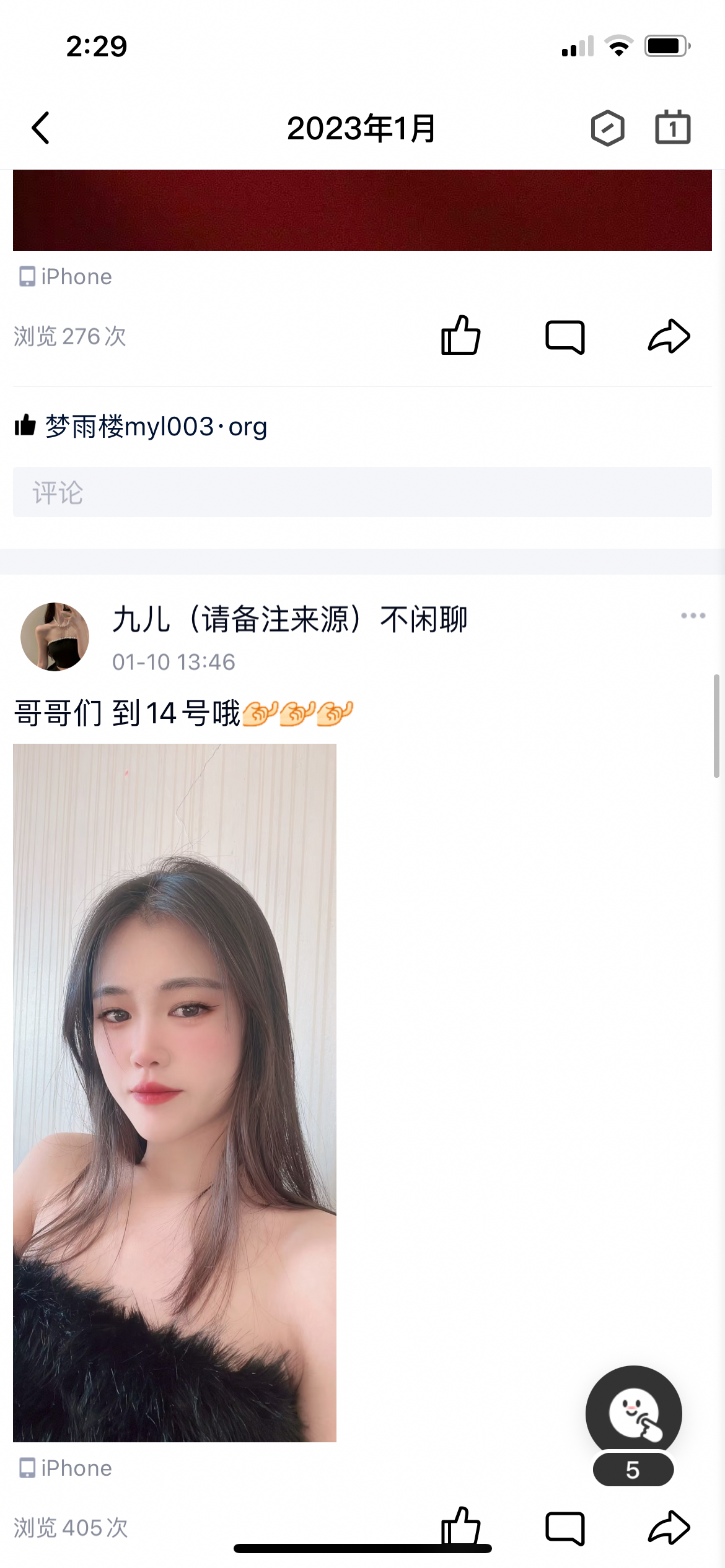Tap the floating emoji button showing 5
The width and height of the screenshot is (725, 1568).
(633, 1415)
